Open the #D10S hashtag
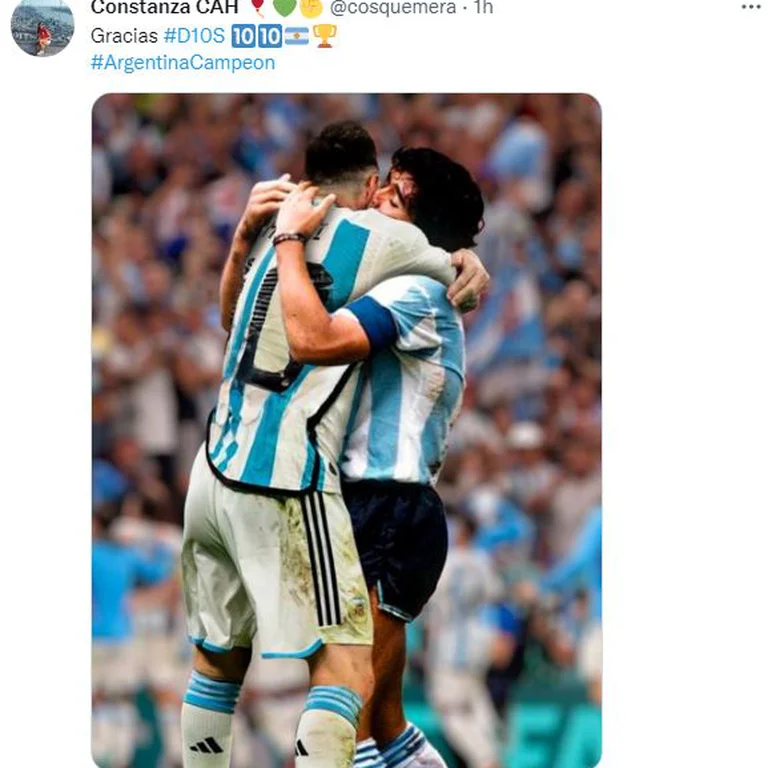The image size is (768, 768). point(194,36)
